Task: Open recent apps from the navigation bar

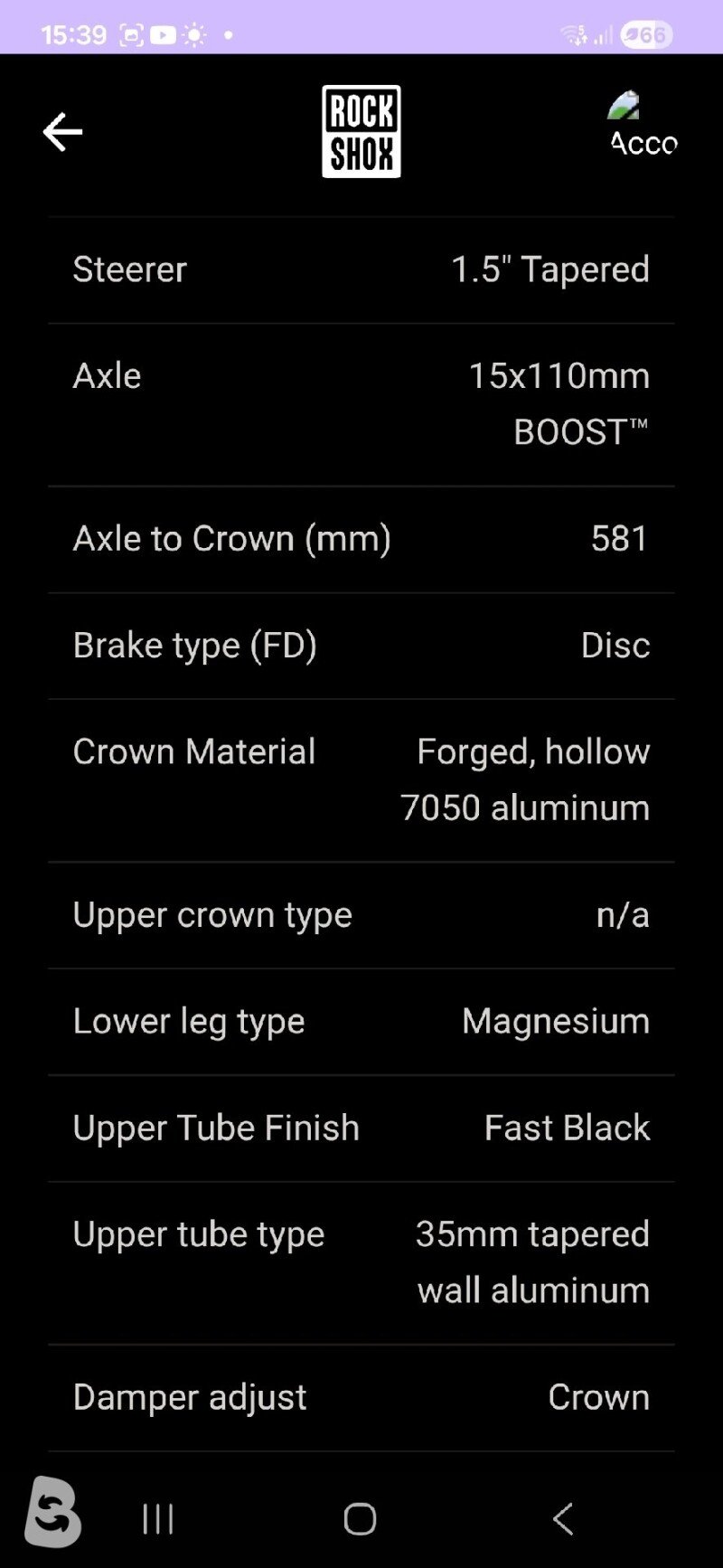Action: click(x=157, y=1518)
